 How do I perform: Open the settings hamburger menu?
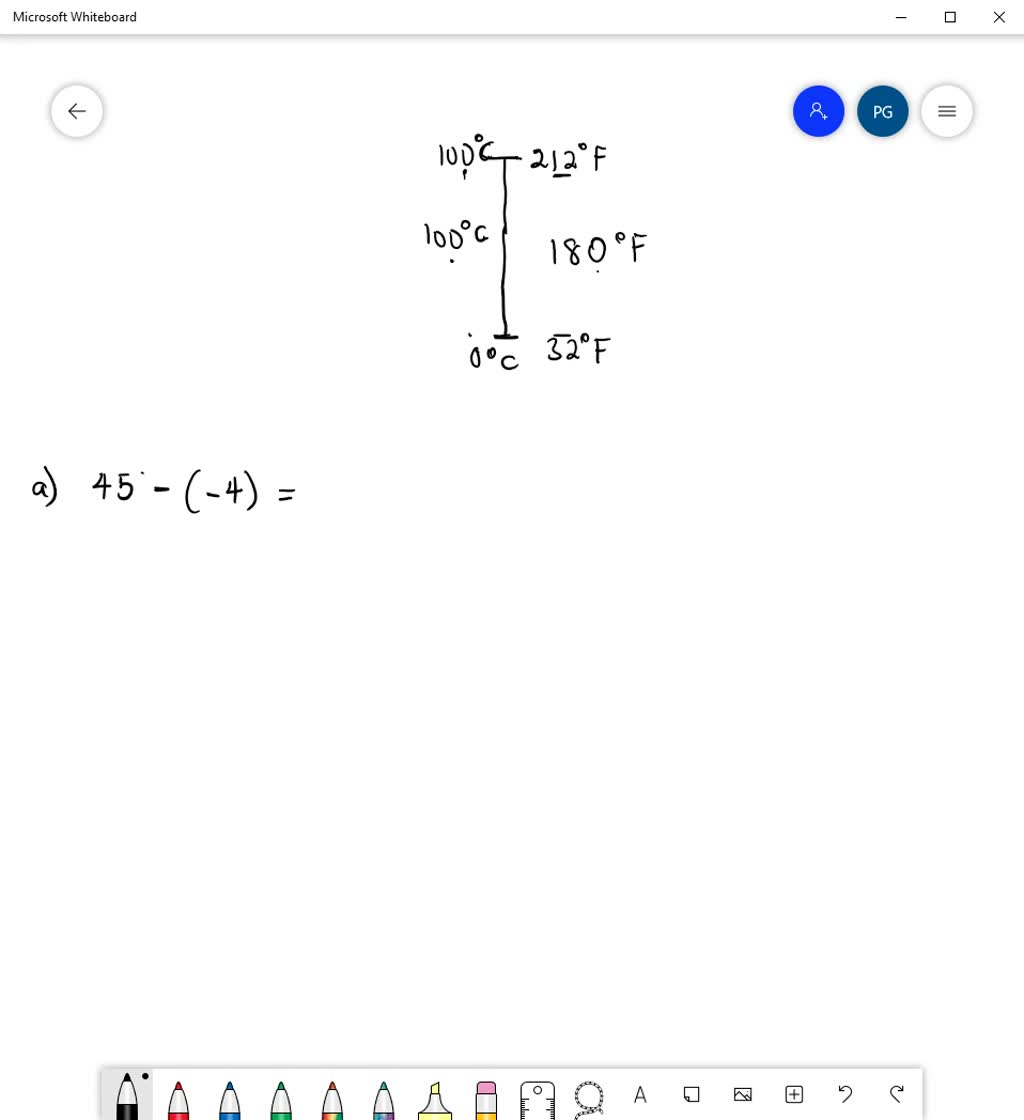point(946,111)
